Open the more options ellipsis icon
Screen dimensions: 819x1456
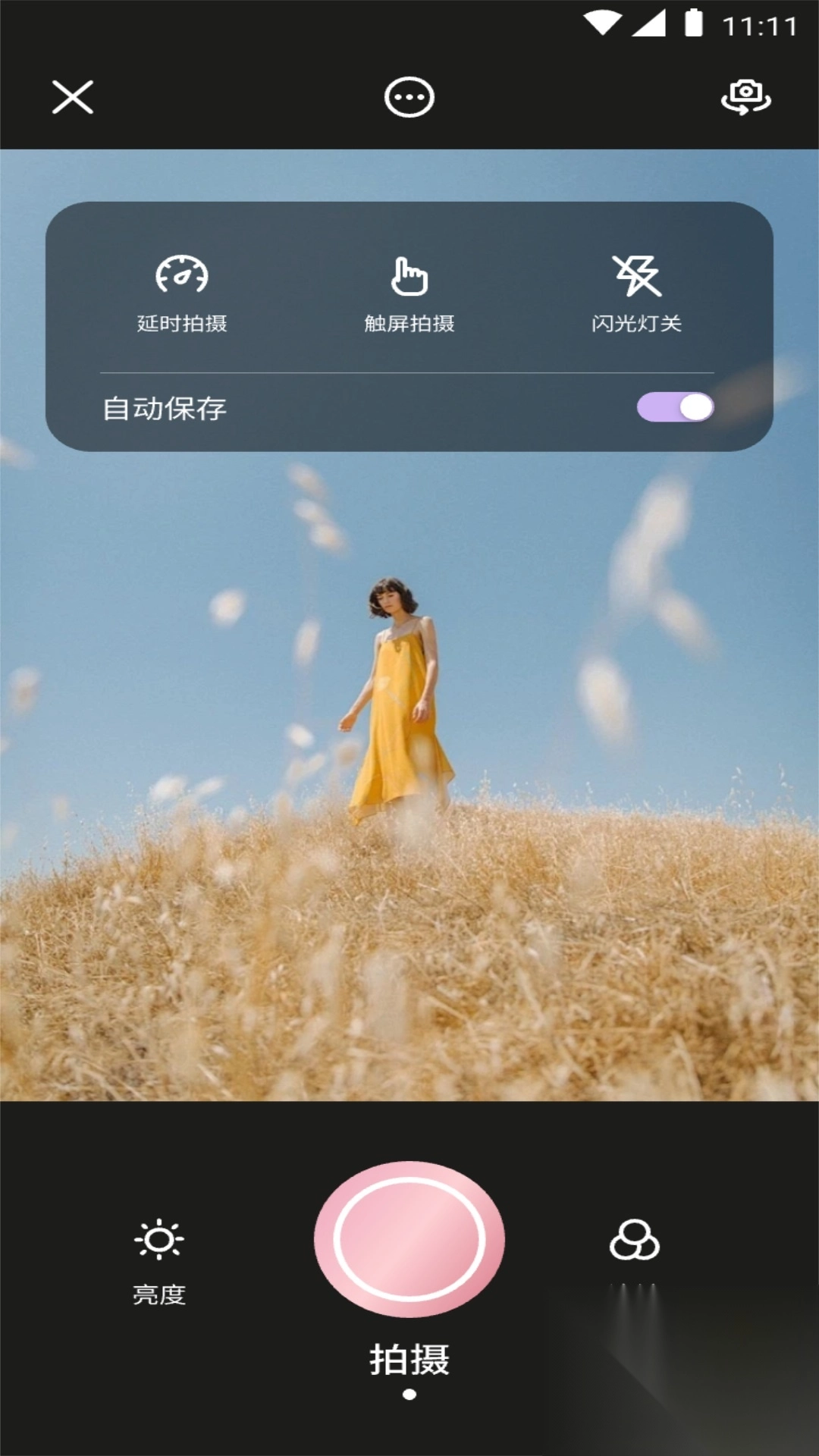(409, 97)
